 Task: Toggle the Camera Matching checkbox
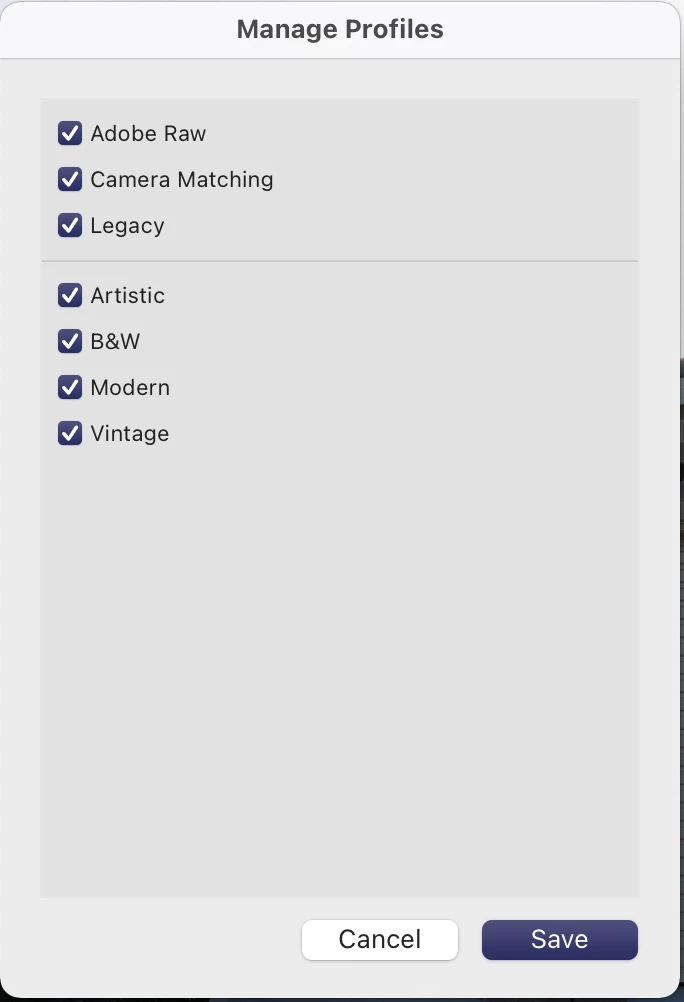click(70, 179)
